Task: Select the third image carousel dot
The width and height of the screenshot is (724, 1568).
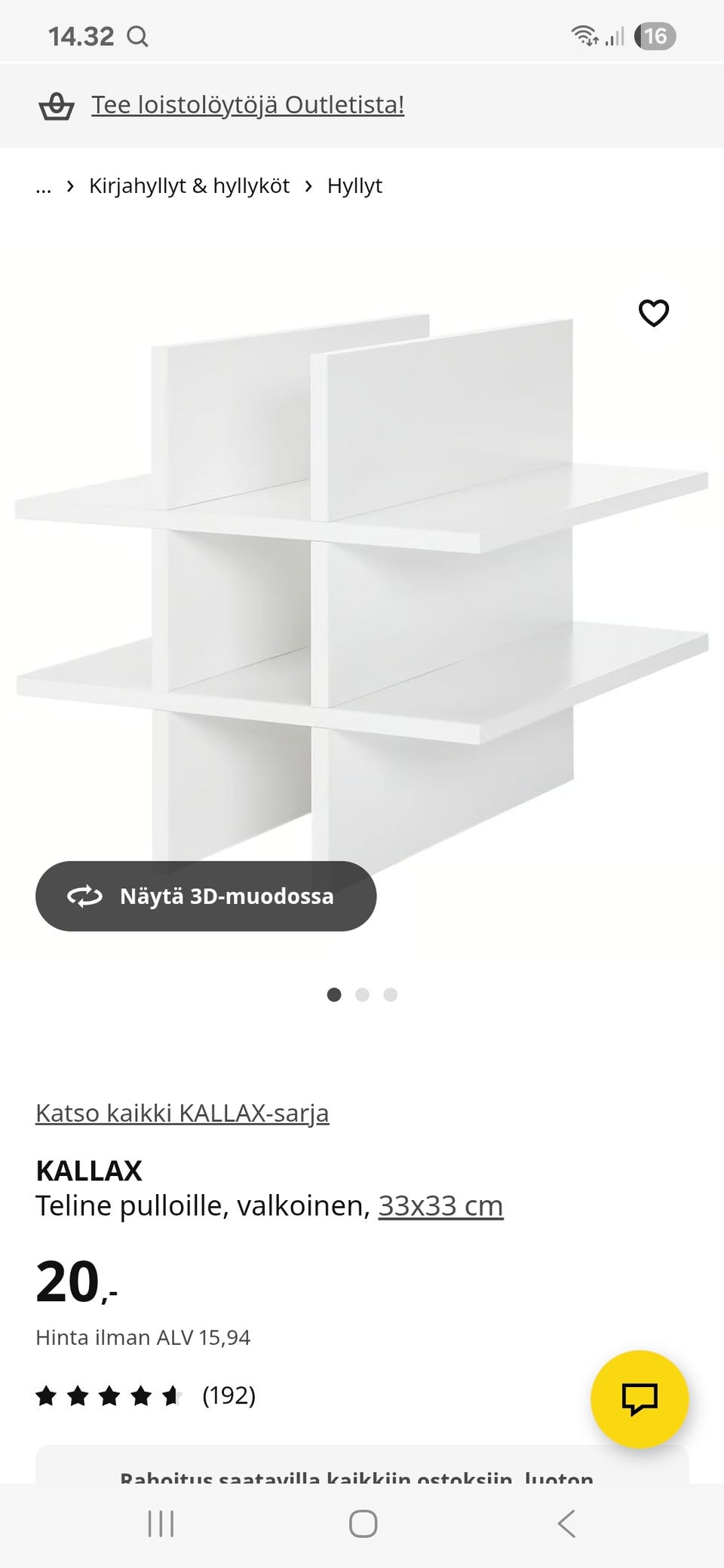Action: pos(390,995)
